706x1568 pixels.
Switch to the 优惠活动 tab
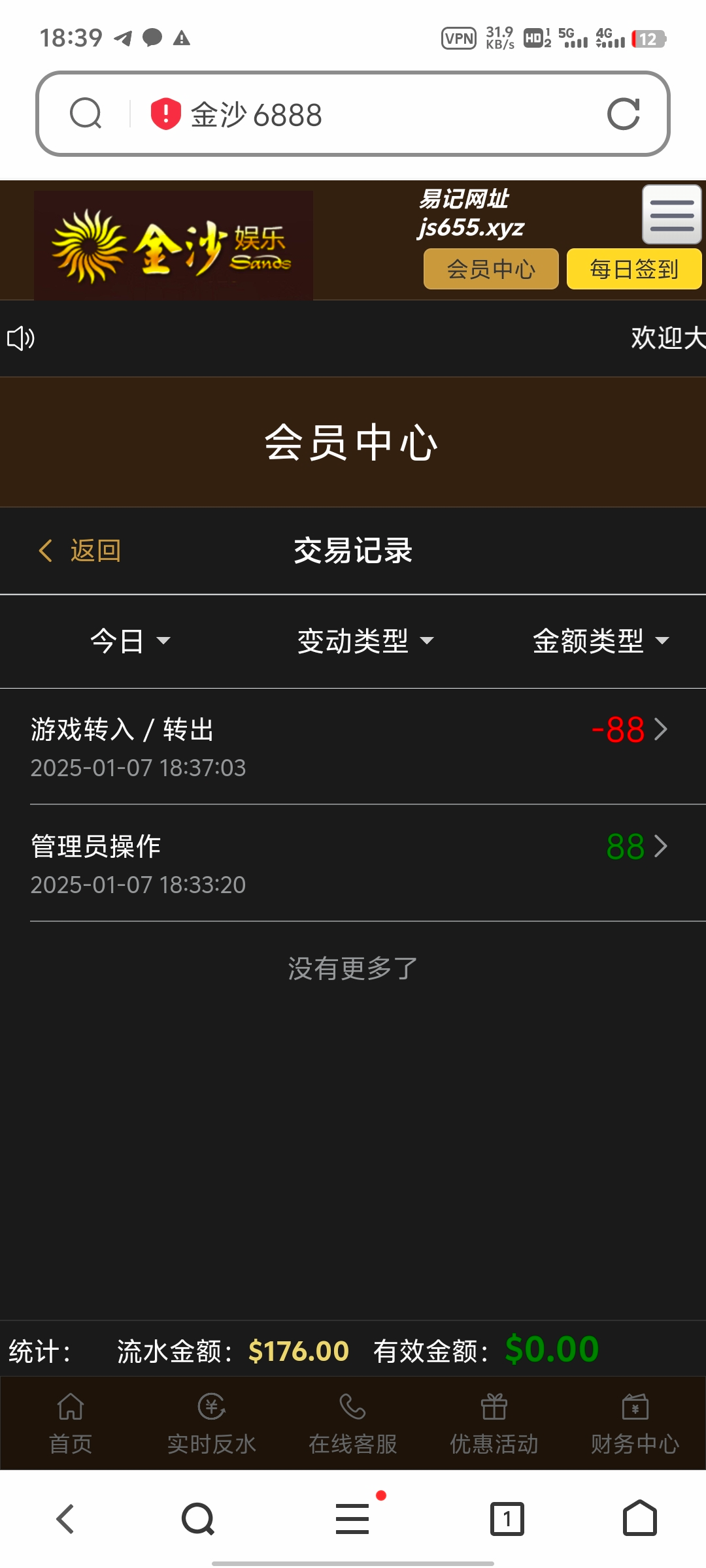pos(494,1424)
